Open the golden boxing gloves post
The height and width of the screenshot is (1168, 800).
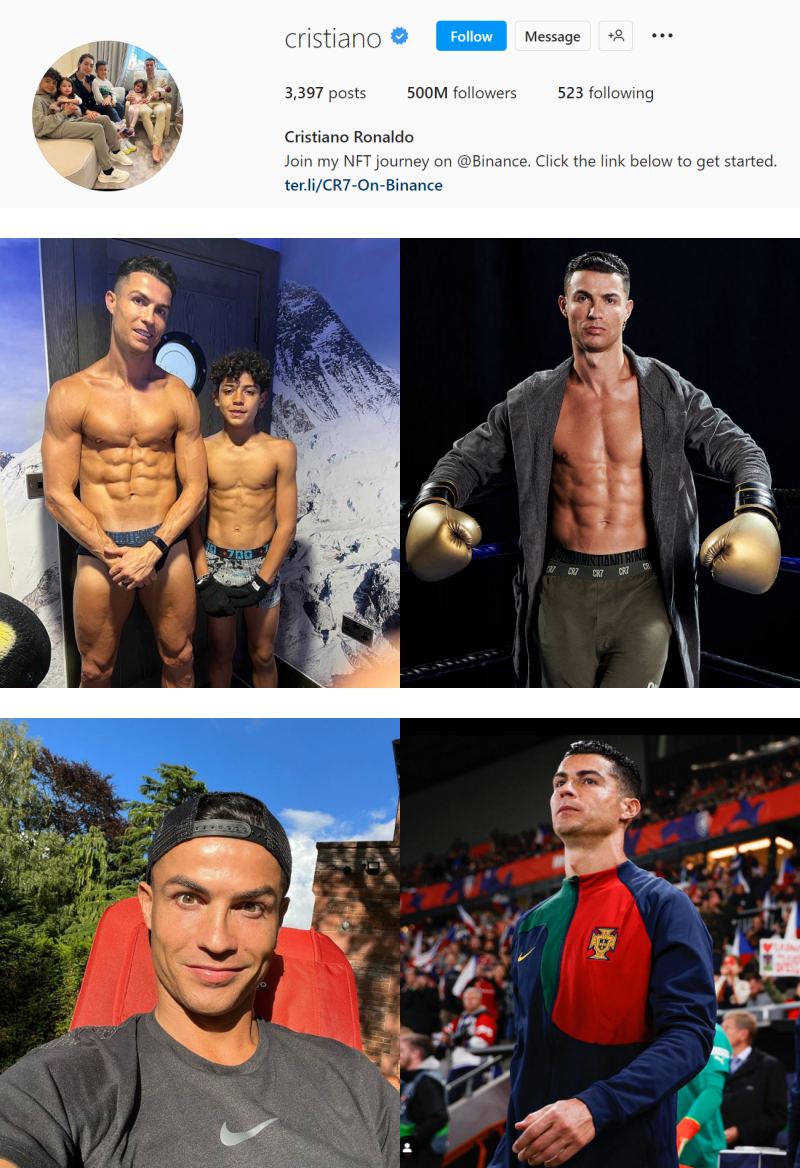point(600,462)
